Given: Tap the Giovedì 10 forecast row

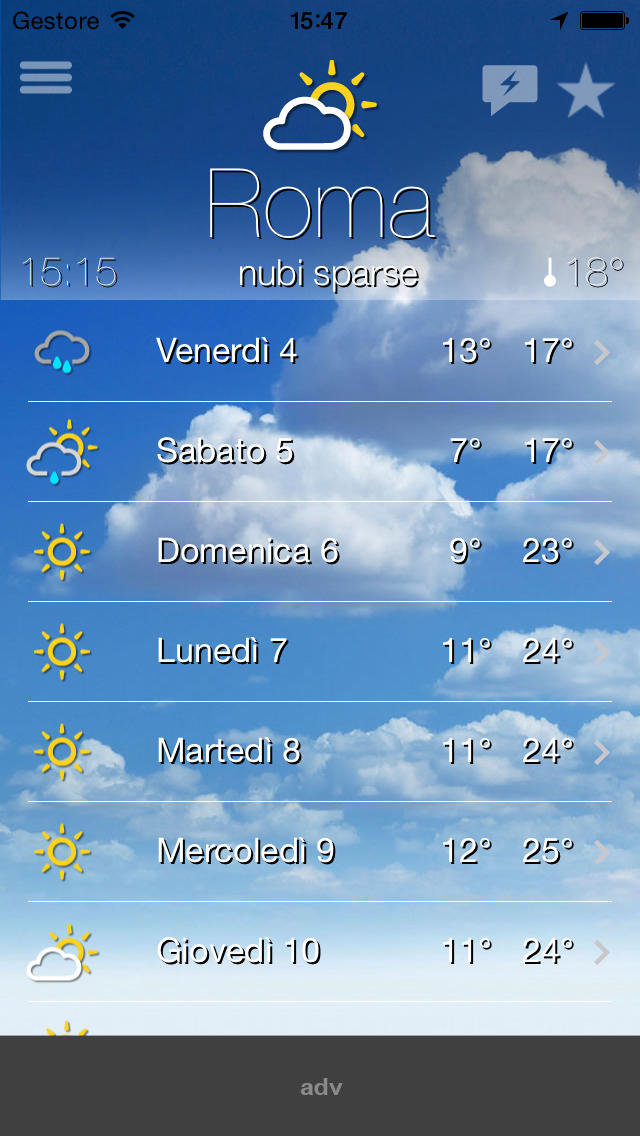Looking at the screenshot, I should (x=320, y=952).
